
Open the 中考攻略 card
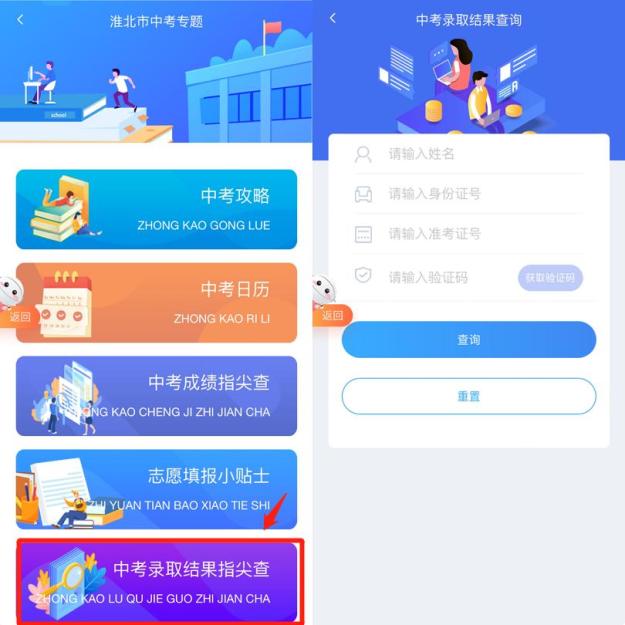[x=156, y=209]
